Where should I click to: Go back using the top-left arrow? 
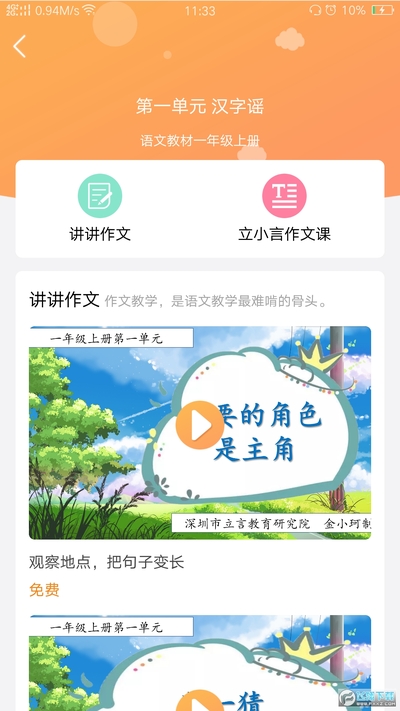20,46
